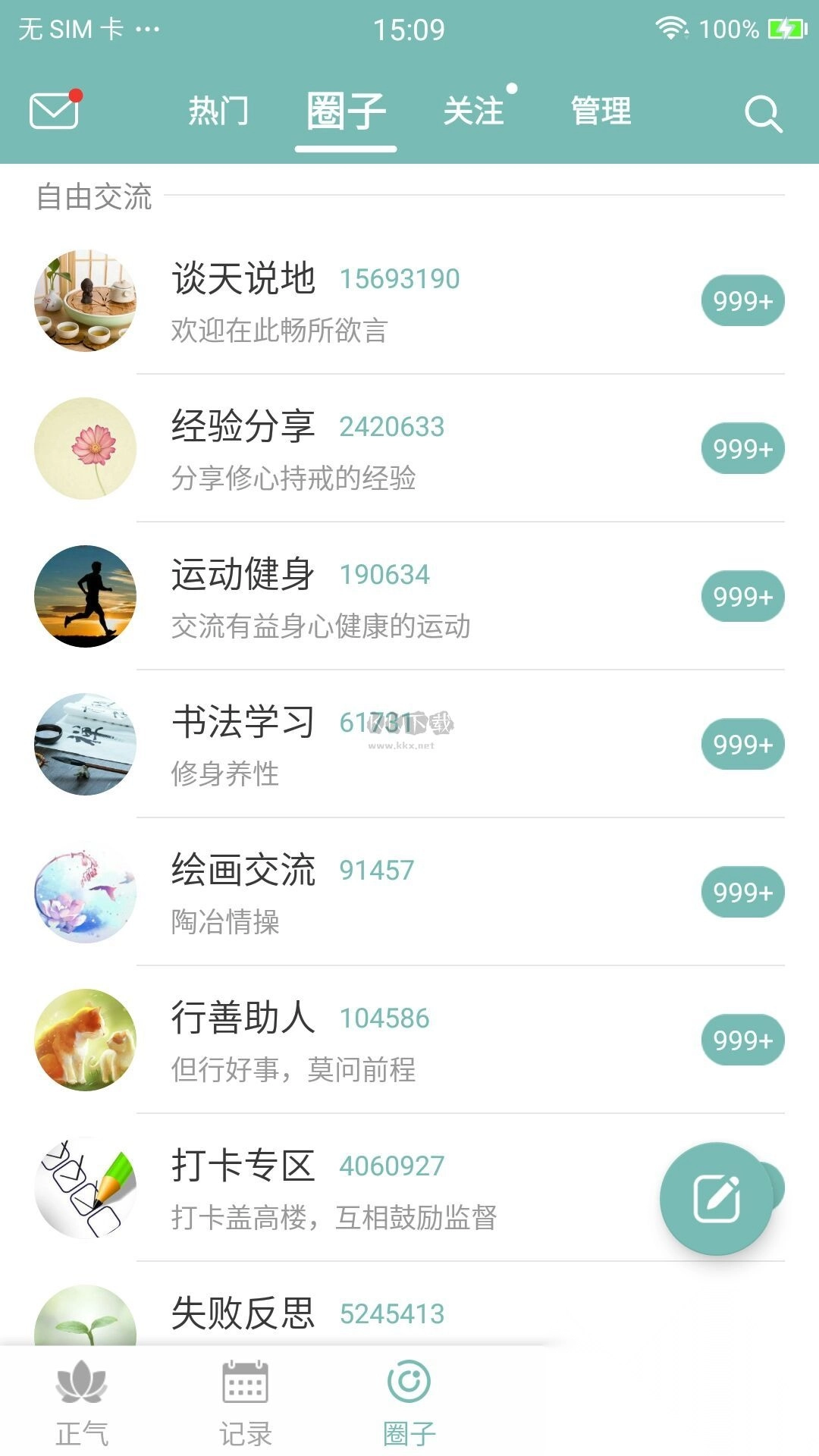This screenshot has width=819, height=1456.
Task: Enter the 运动健身 circle
Action: coord(409,597)
